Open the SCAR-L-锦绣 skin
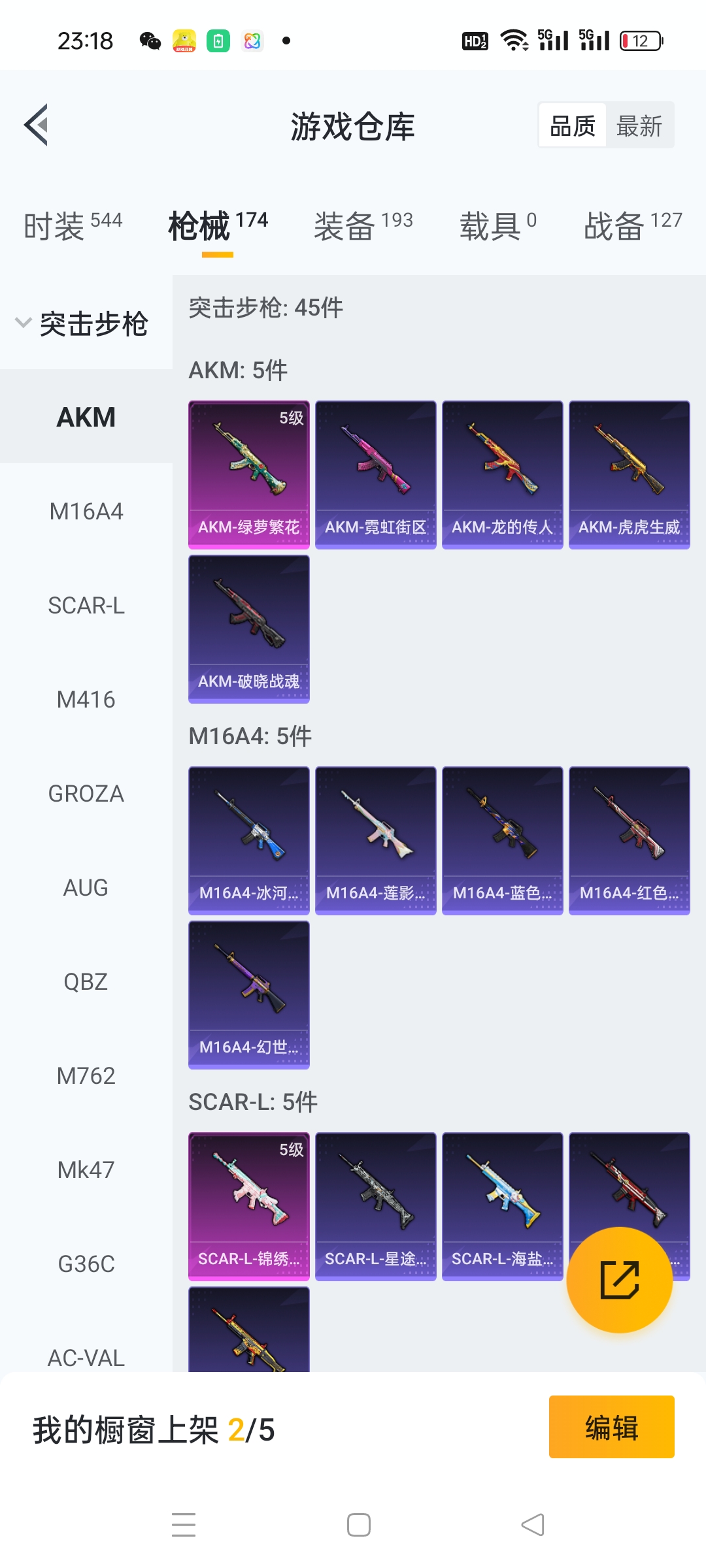 tap(249, 1207)
